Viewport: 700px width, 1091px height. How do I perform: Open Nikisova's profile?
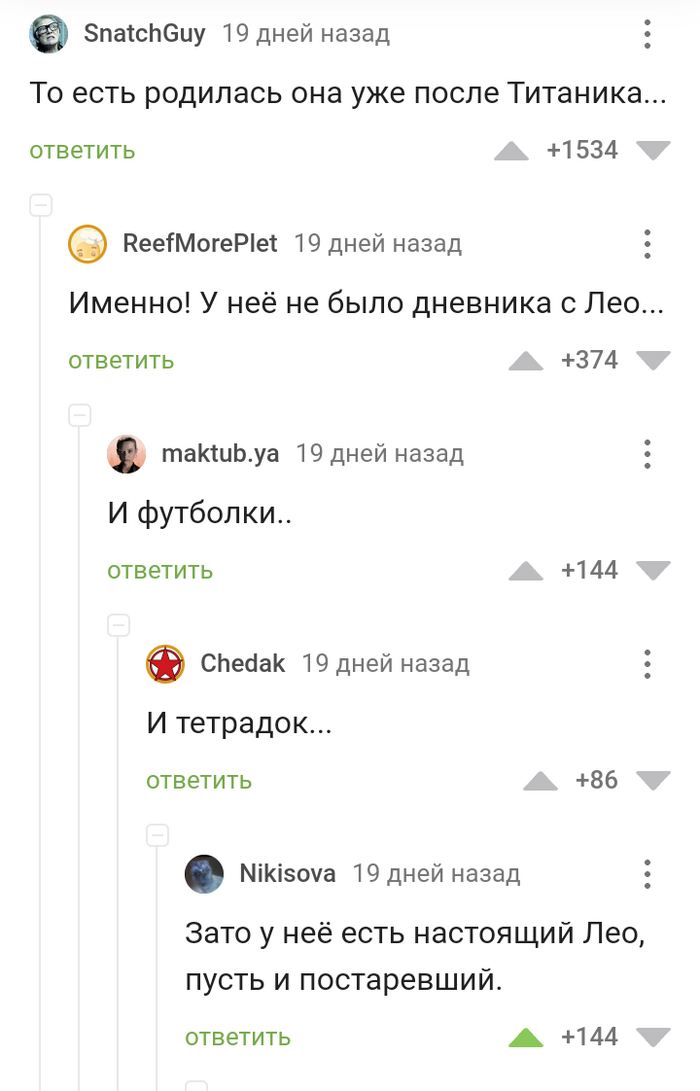pyautogui.click(x=288, y=873)
